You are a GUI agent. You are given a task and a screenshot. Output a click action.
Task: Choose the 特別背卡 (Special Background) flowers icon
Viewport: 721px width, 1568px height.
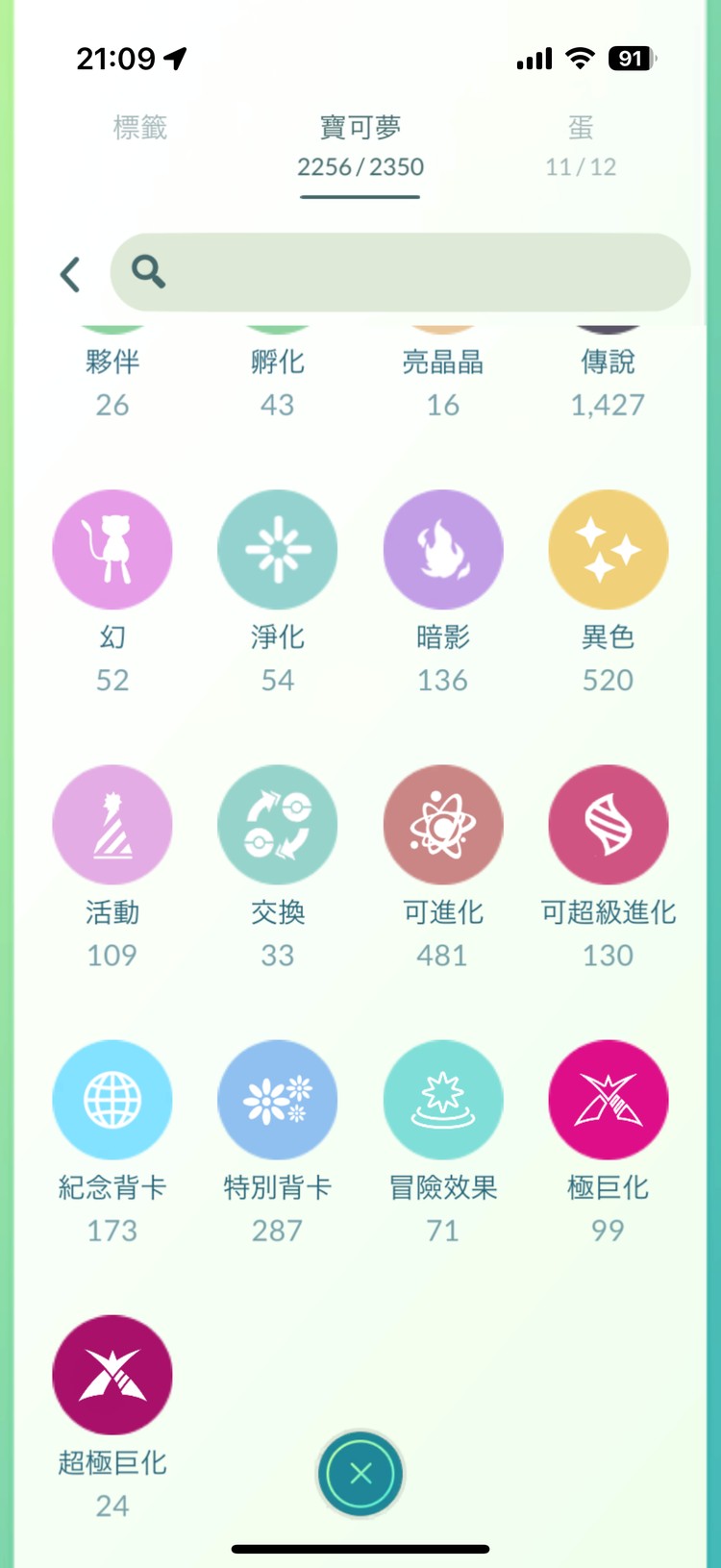tap(278, 1099)
